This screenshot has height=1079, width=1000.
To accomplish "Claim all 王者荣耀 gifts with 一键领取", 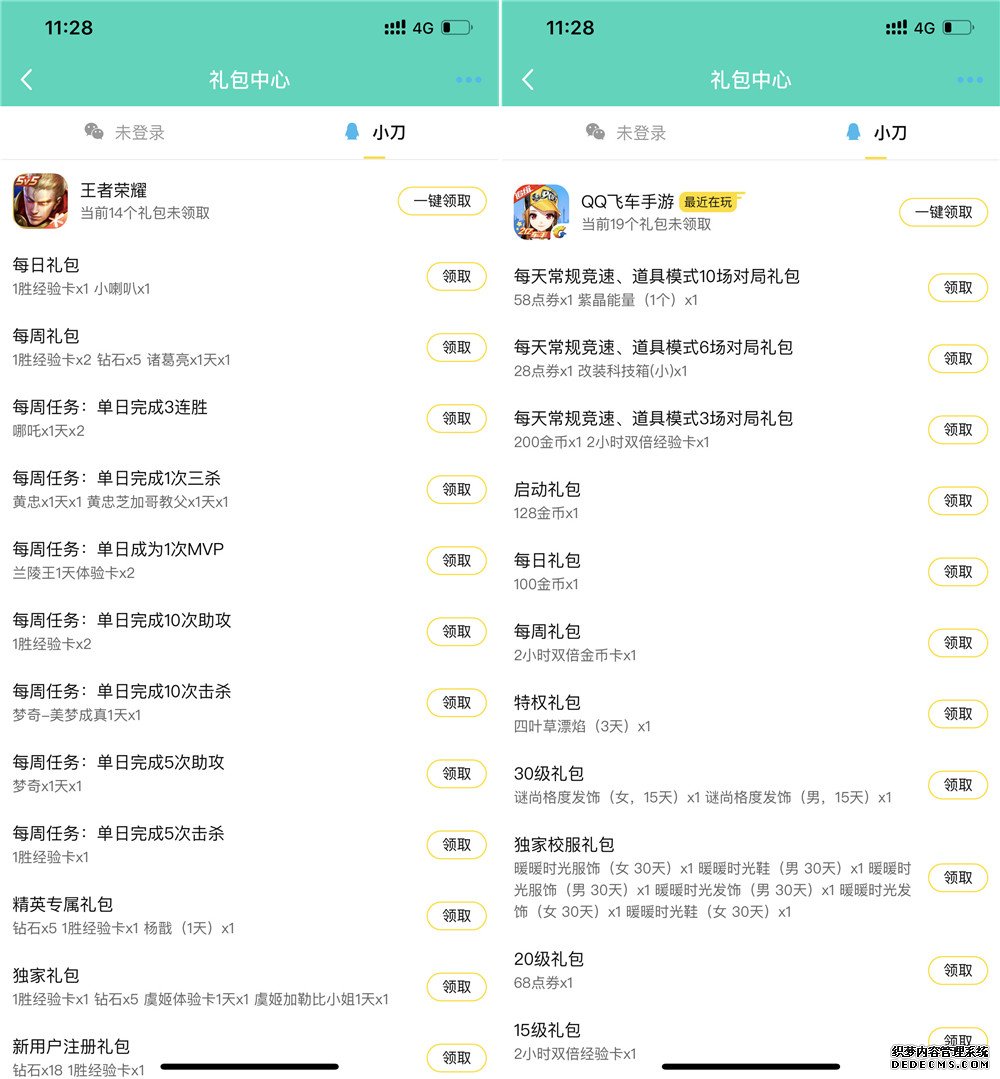I will [443, 201].
